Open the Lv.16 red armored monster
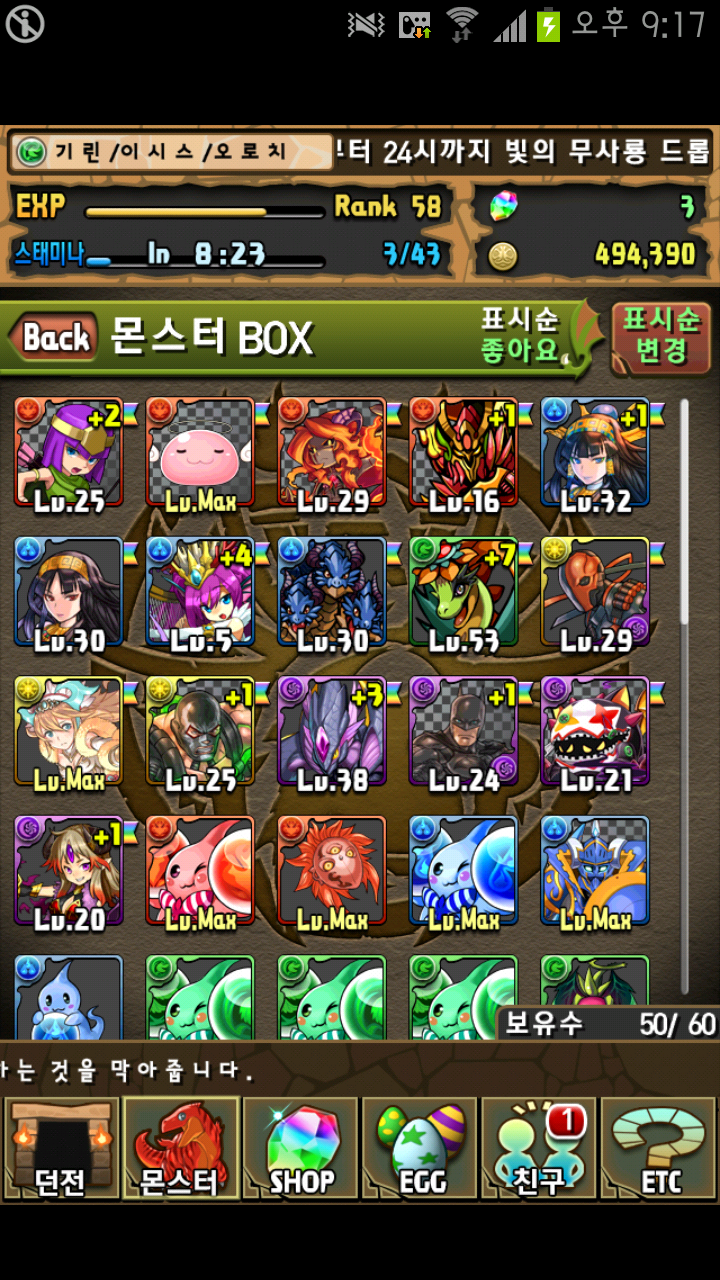720x1280 pixels. click(x=464, y=453)
